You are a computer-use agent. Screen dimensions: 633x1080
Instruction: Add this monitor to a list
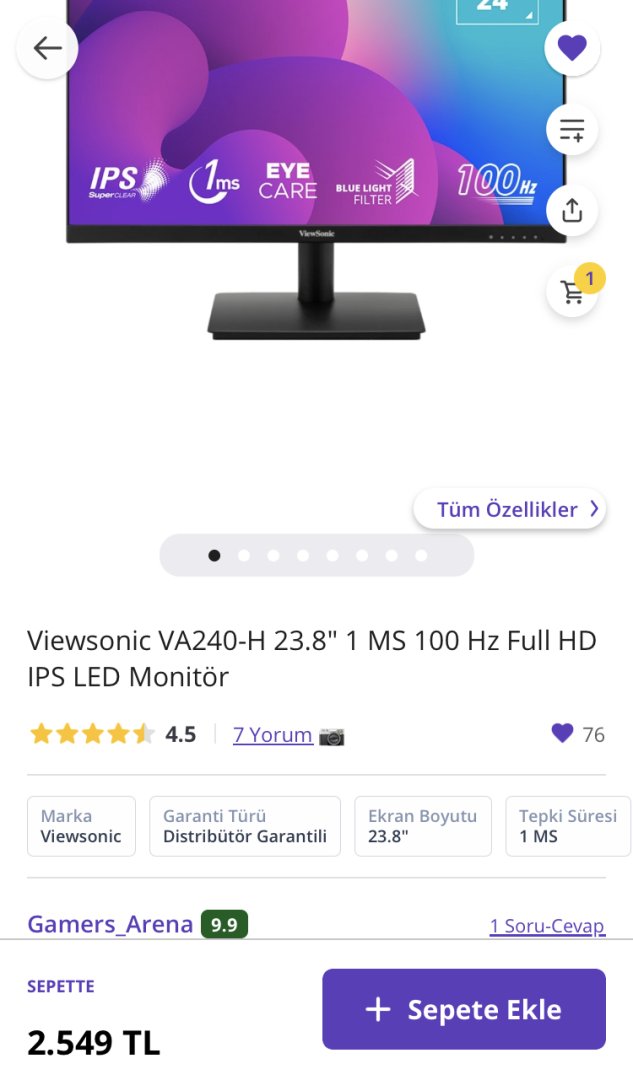[572, 130]
